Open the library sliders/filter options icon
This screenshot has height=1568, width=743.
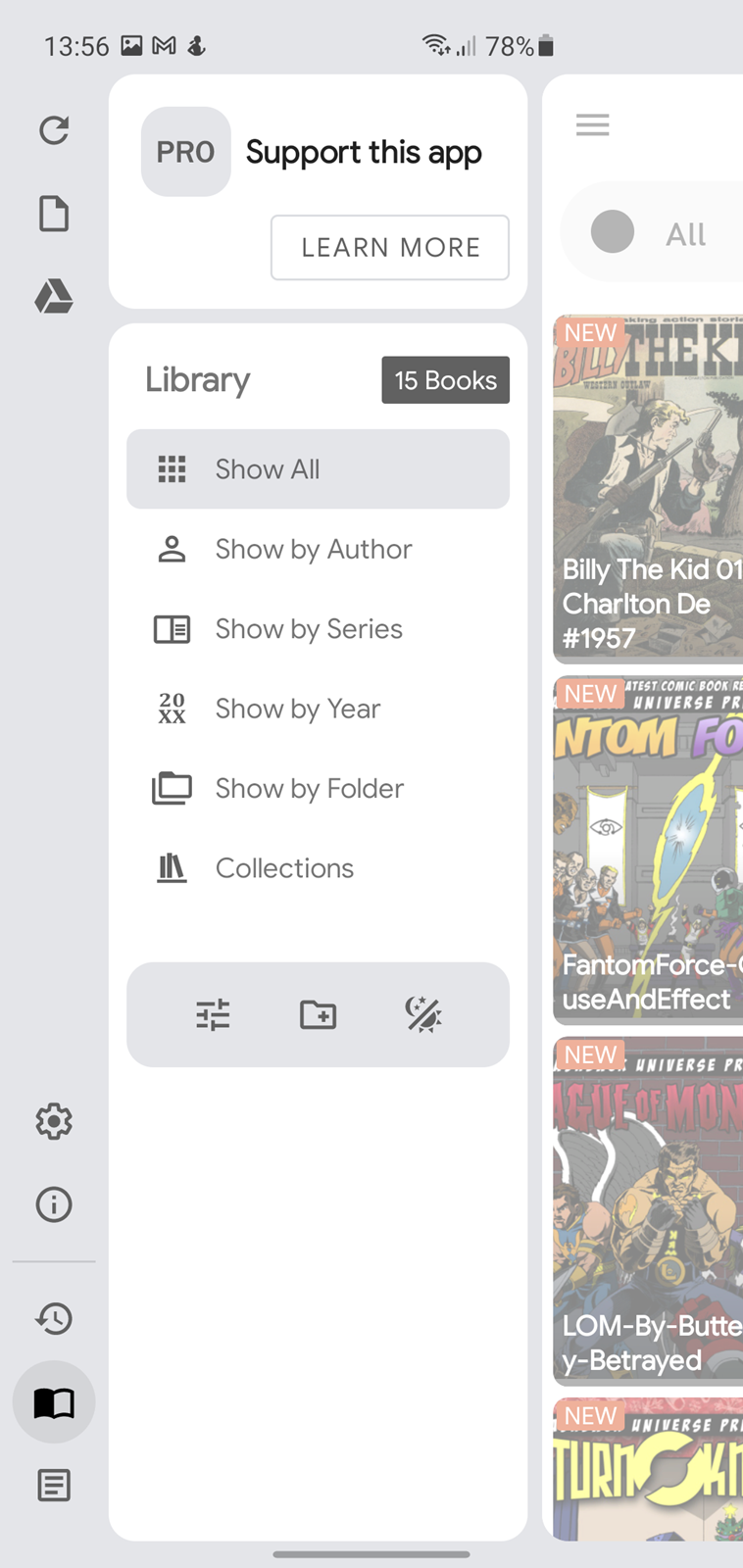click(x=213, y=1014)
